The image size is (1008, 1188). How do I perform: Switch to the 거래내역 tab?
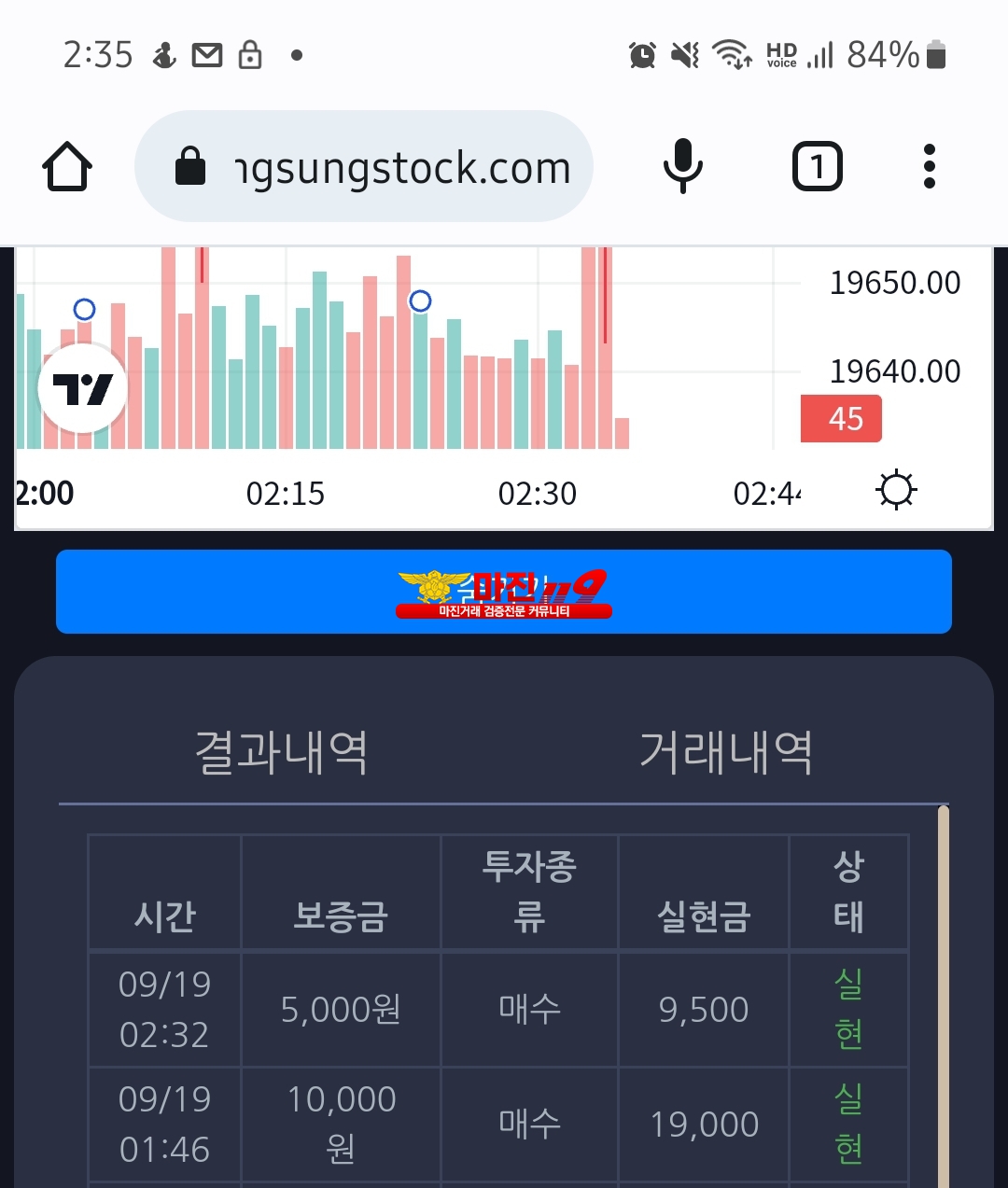(726, 752)
